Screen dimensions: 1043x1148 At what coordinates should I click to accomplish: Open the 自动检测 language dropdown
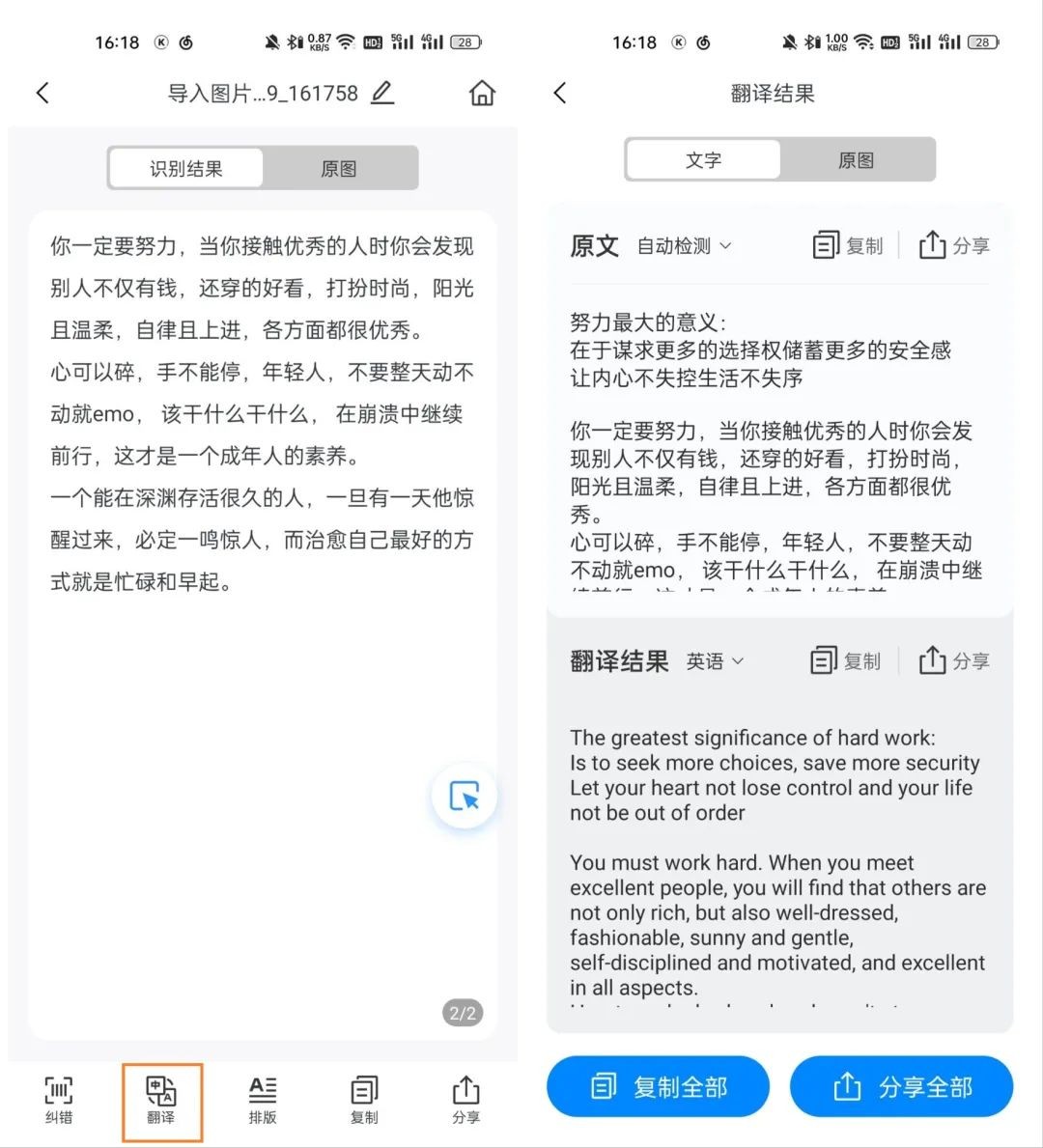click(x=684, y=246)
